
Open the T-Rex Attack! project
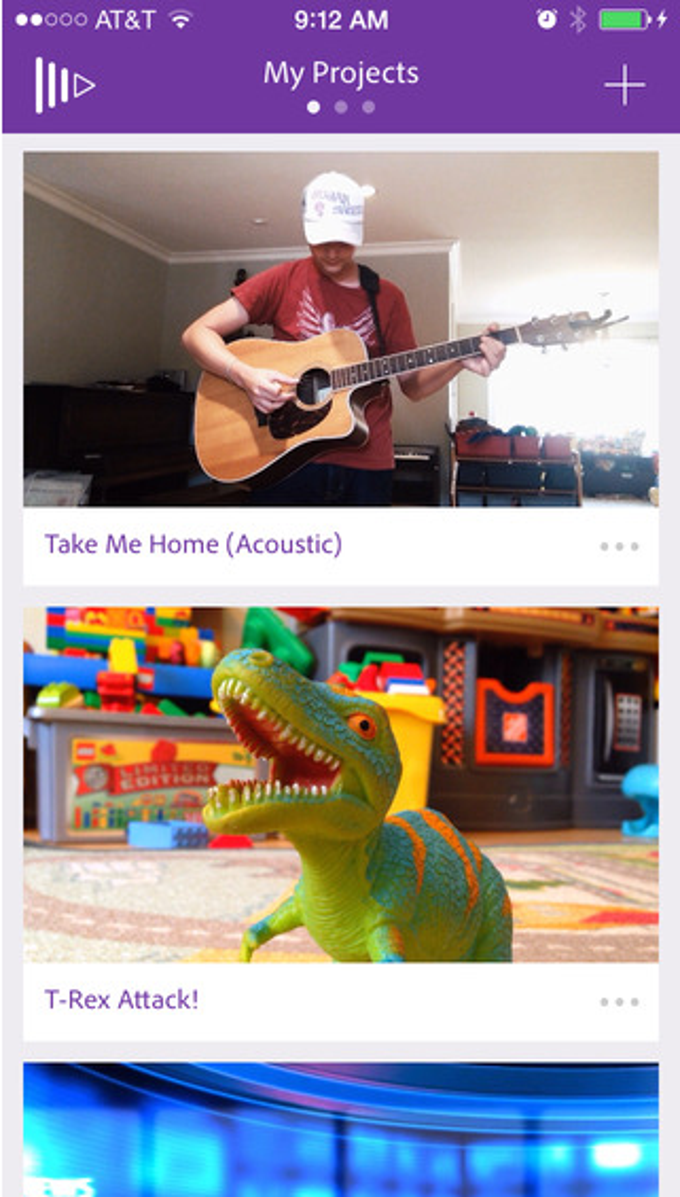(x=340, y=785)
